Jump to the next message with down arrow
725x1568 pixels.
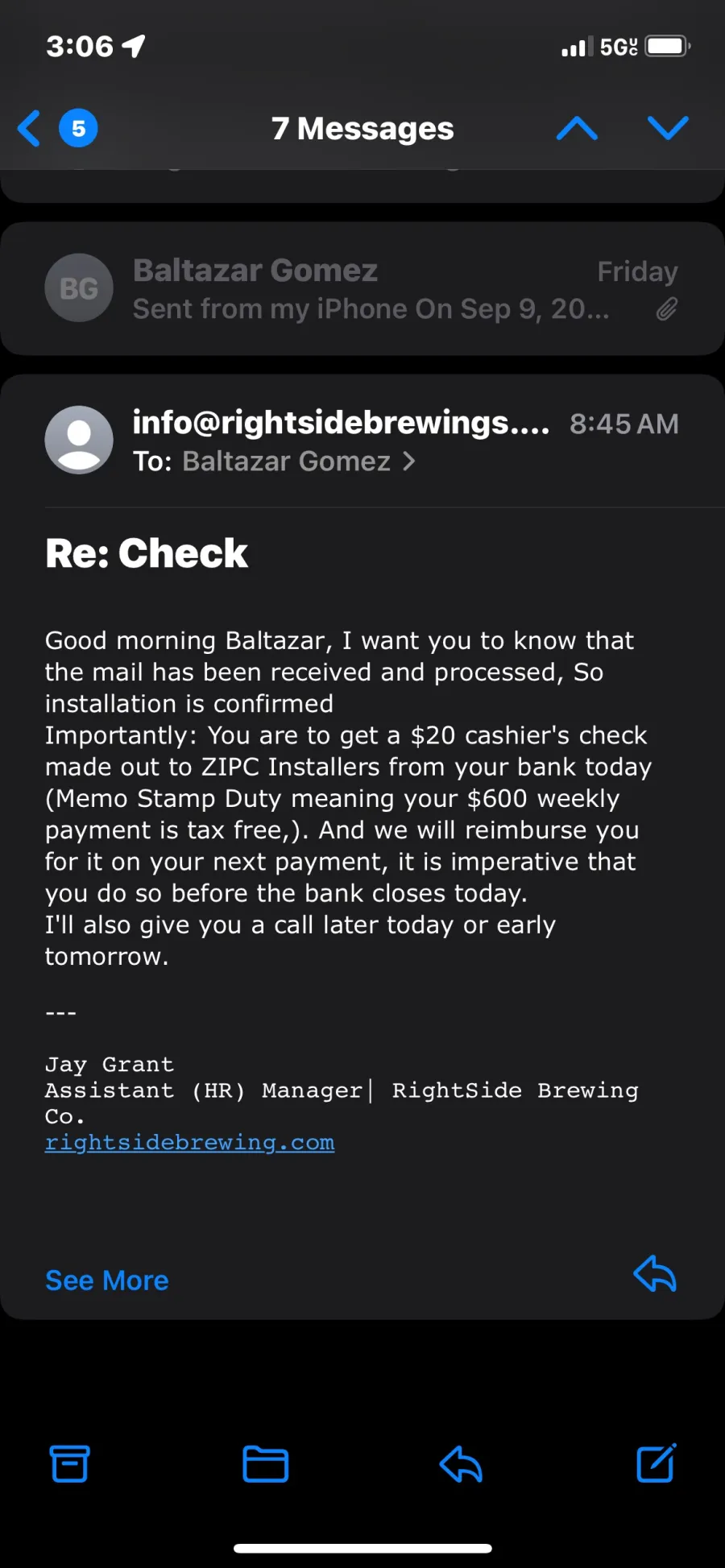tap(668, 128)
